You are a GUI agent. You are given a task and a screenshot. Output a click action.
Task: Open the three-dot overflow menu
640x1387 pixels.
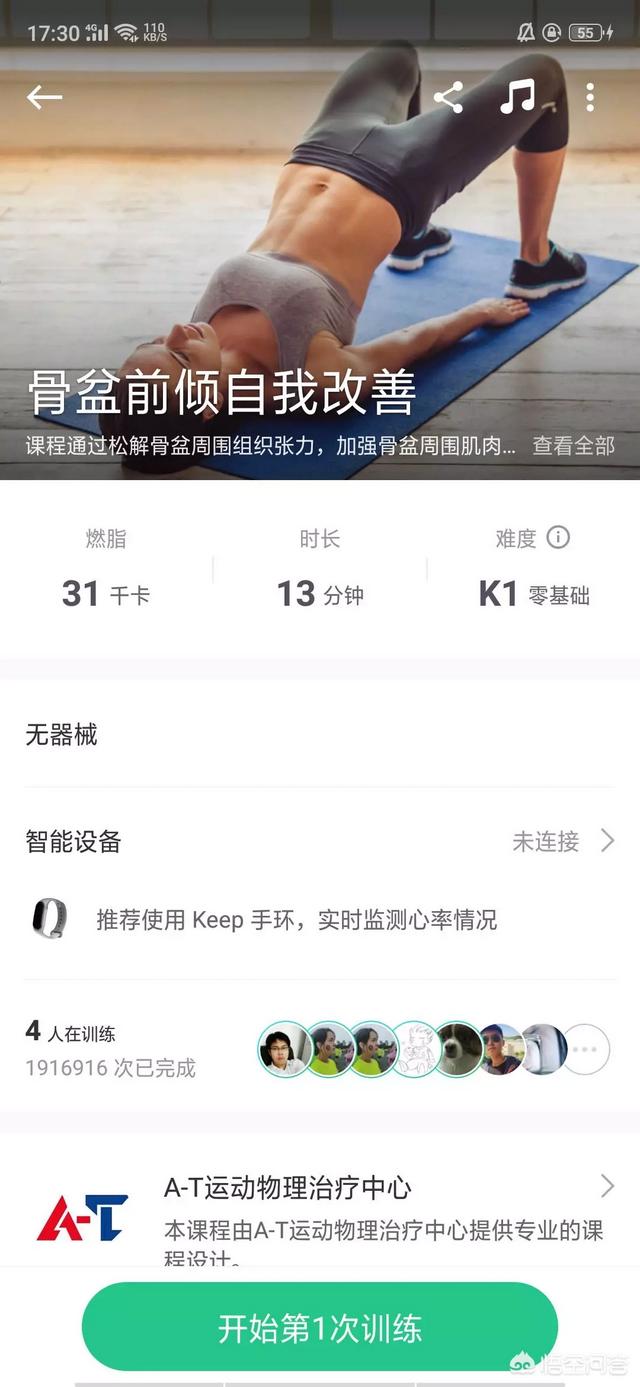point(590,97)
